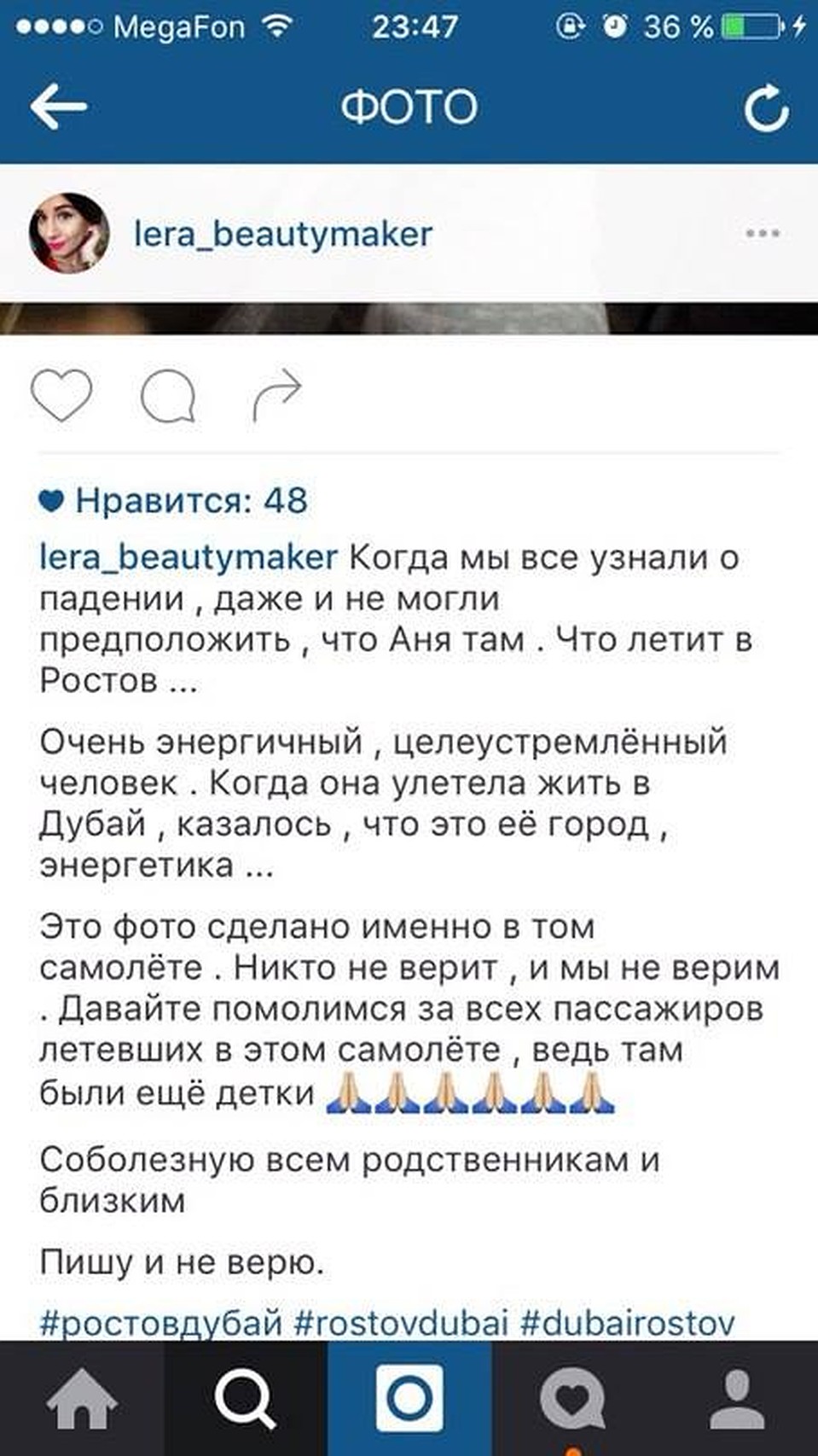Refresh the photo page

coord(765,108)
